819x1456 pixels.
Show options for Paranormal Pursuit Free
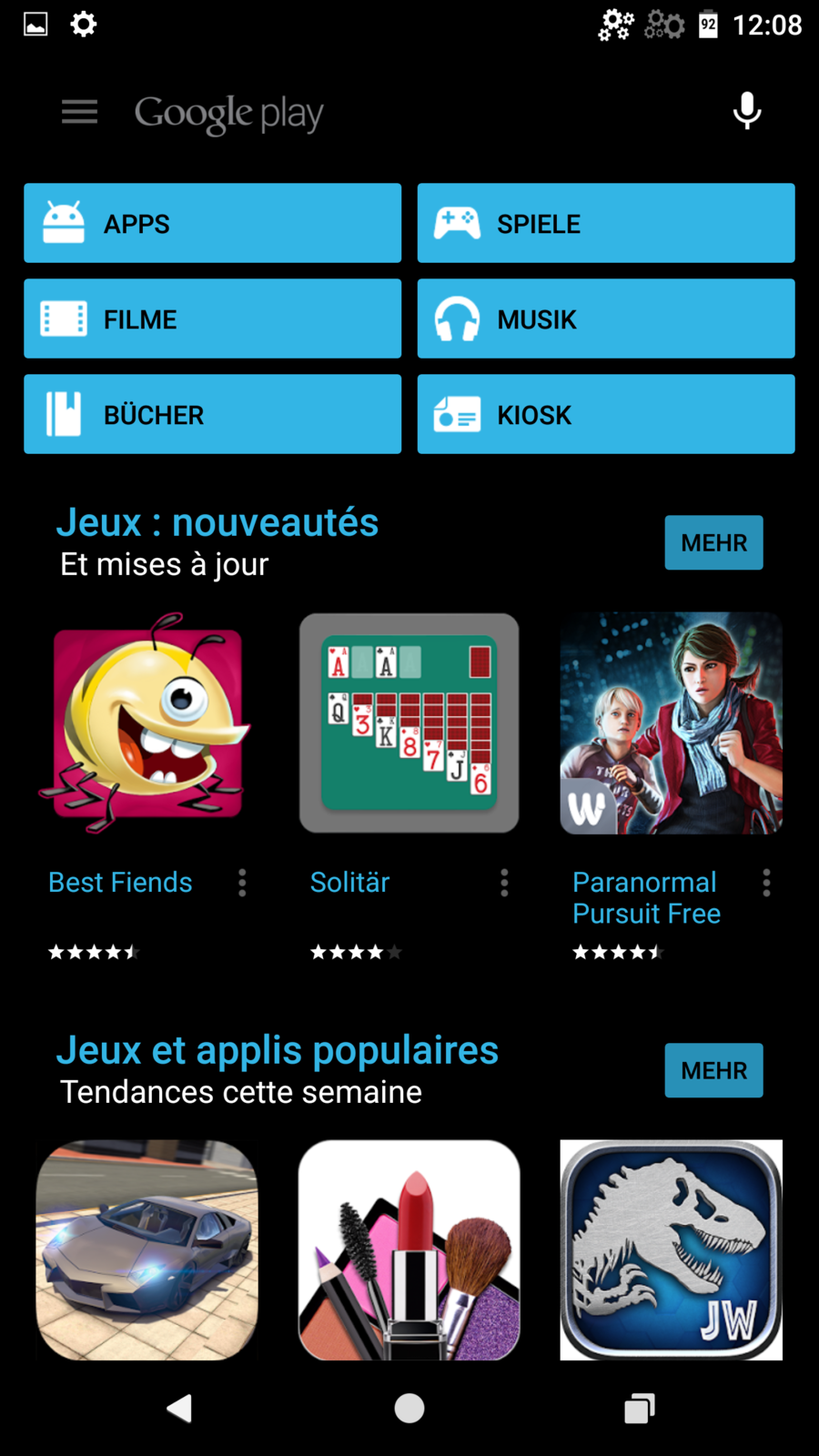pos(766,883)
